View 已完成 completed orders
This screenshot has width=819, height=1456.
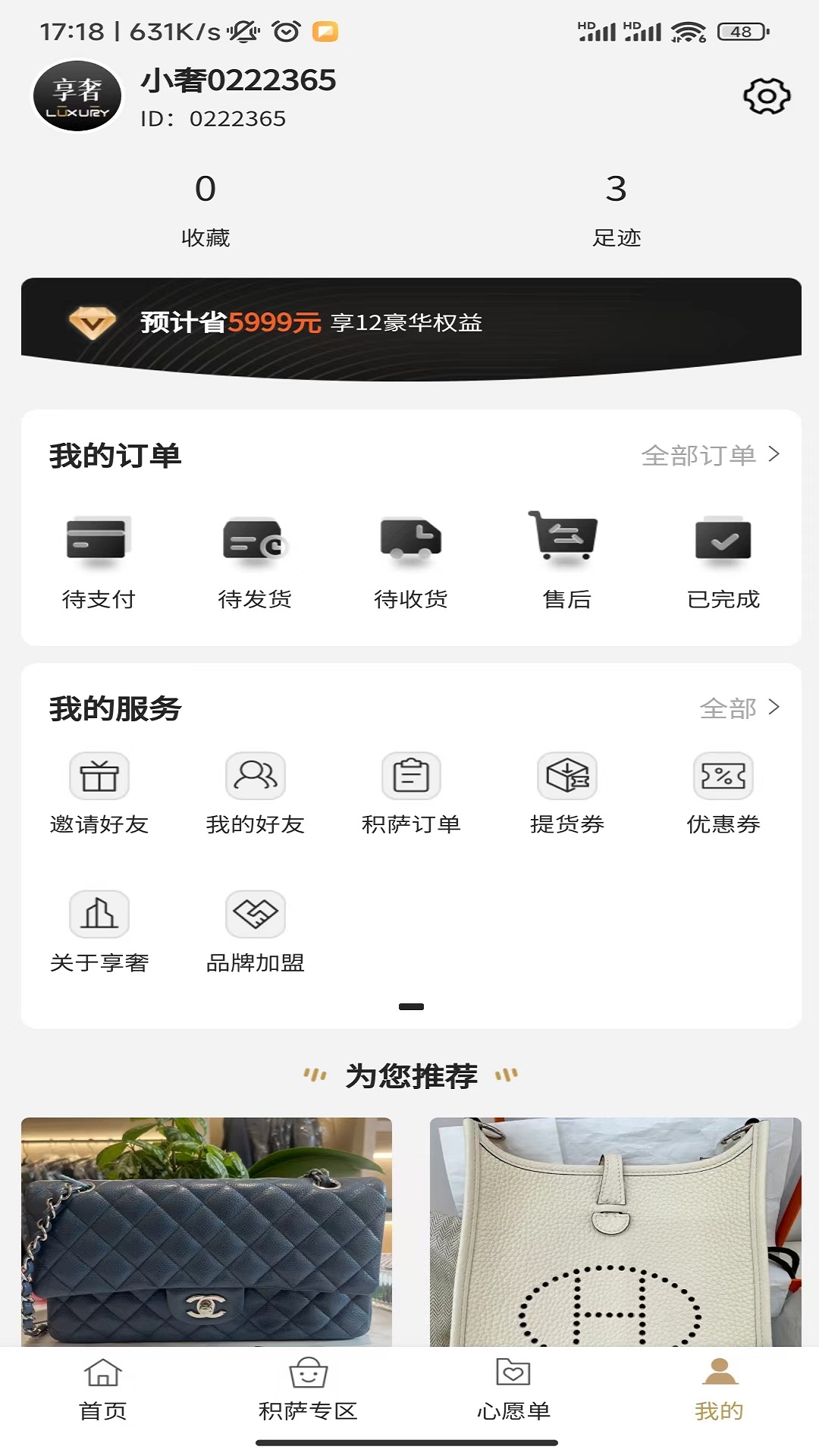[x=723, y=562]
